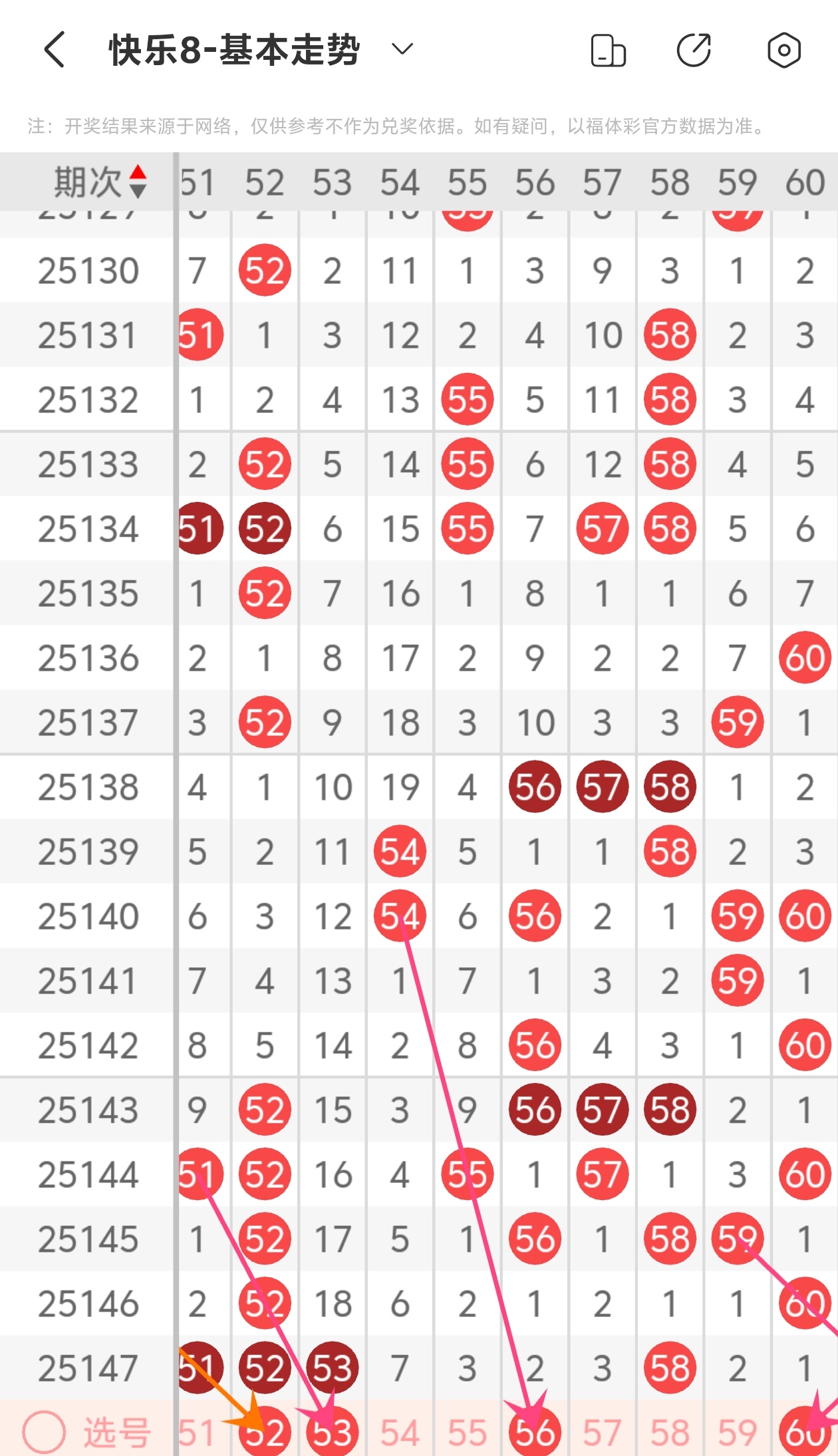Deselect number 53 in the 选号 row
Screen dimensions: 838x1456
point(333,1433)
